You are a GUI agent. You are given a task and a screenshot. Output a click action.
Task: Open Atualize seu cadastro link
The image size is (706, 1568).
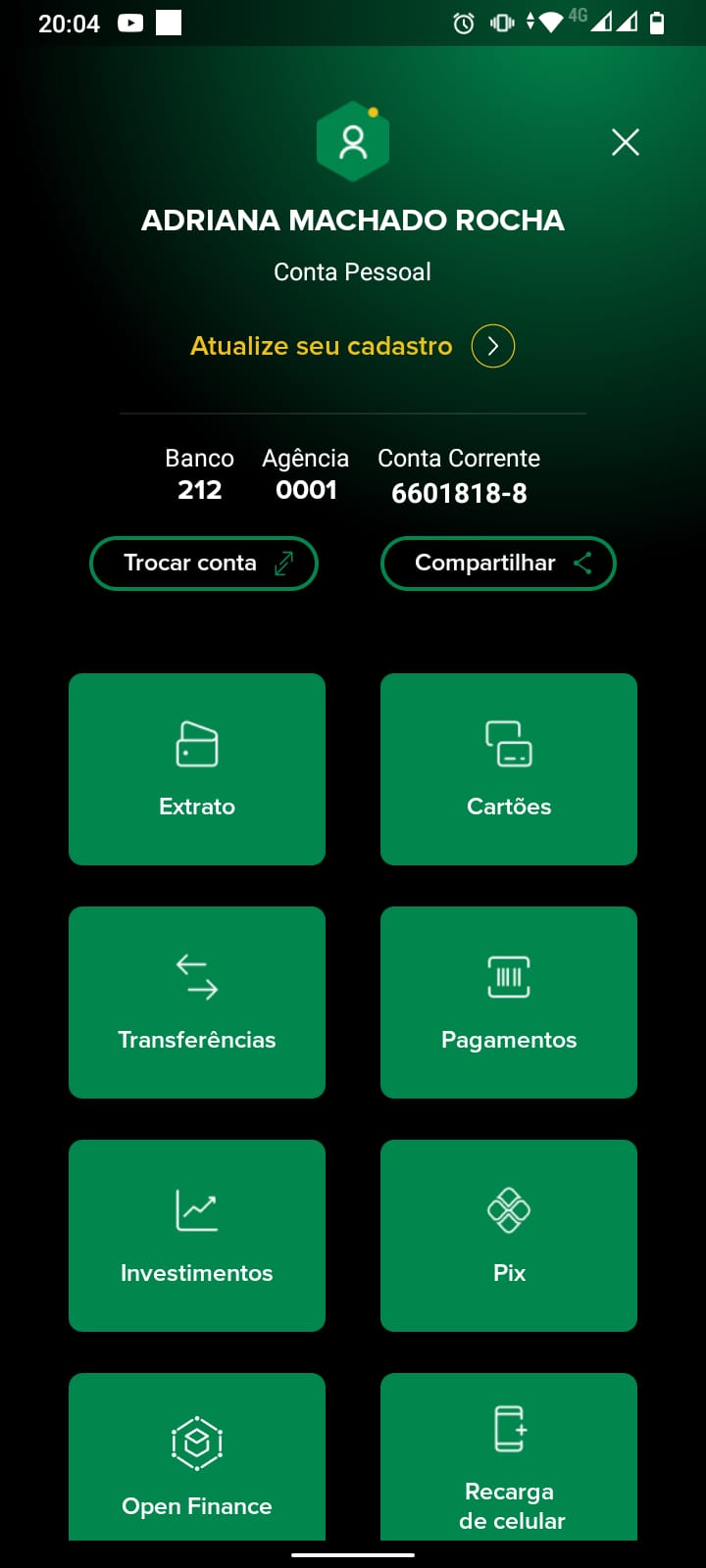pos(351,346)
